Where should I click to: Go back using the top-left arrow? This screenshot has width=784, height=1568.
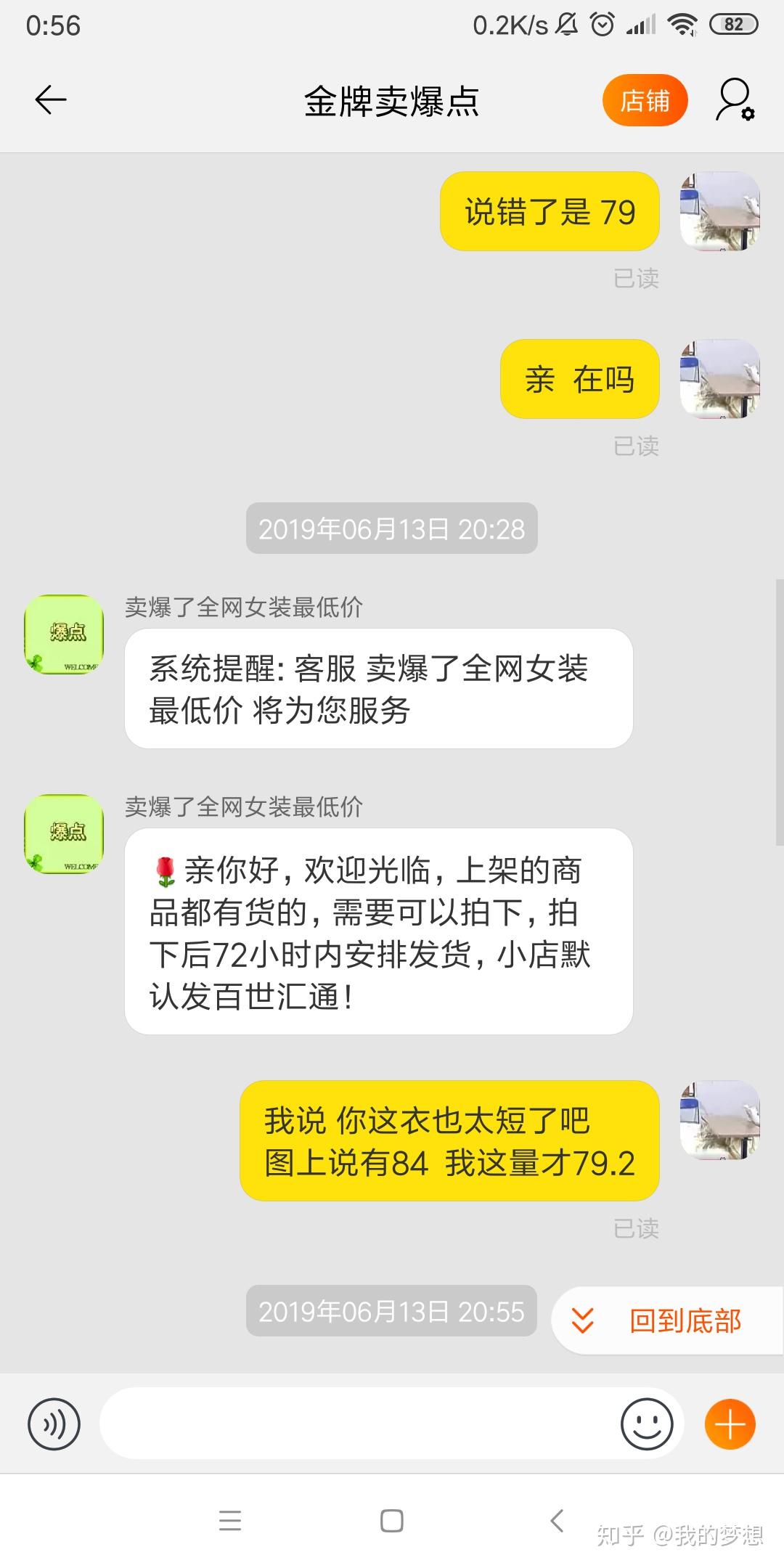coord(51,99)
